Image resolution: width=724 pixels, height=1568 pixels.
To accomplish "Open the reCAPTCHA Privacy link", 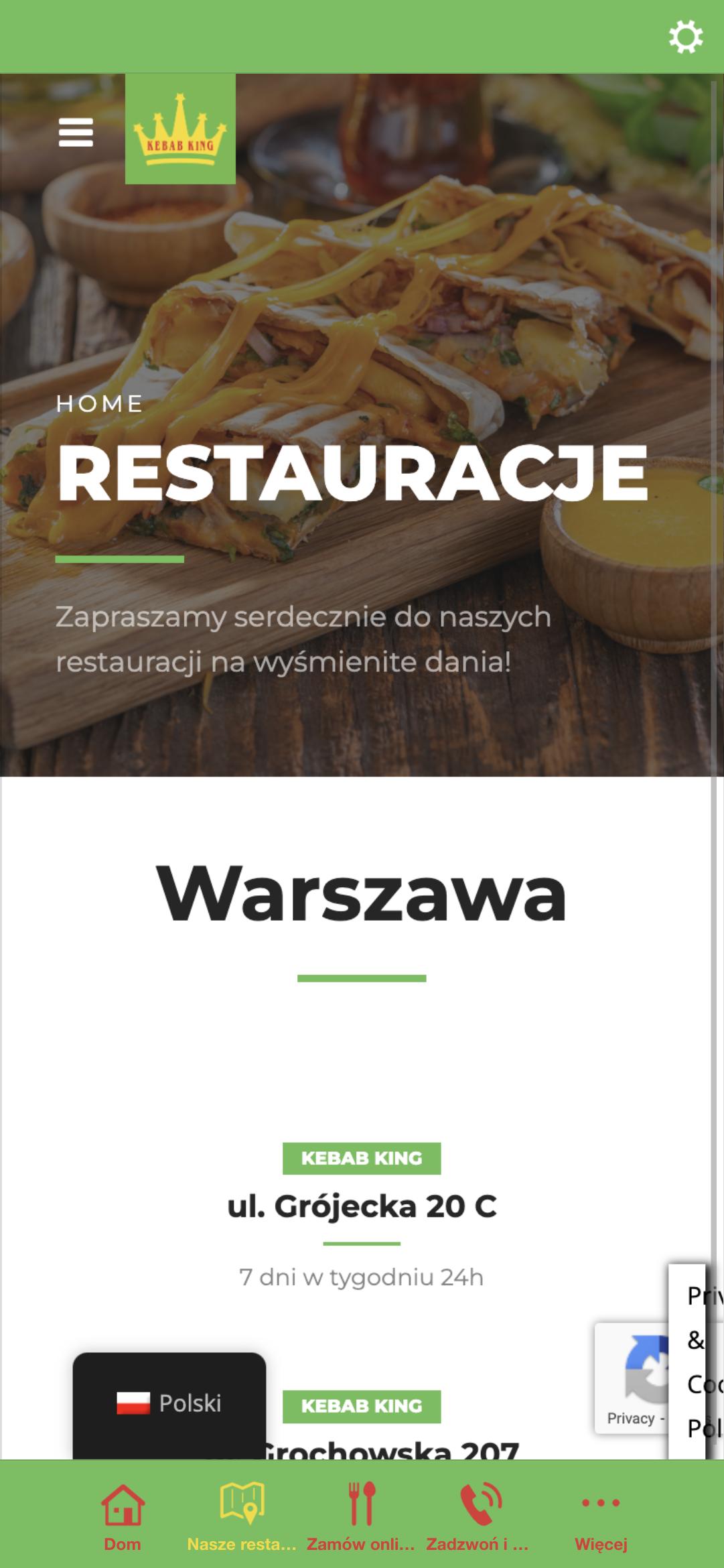I will click(x=630, y=1418).
